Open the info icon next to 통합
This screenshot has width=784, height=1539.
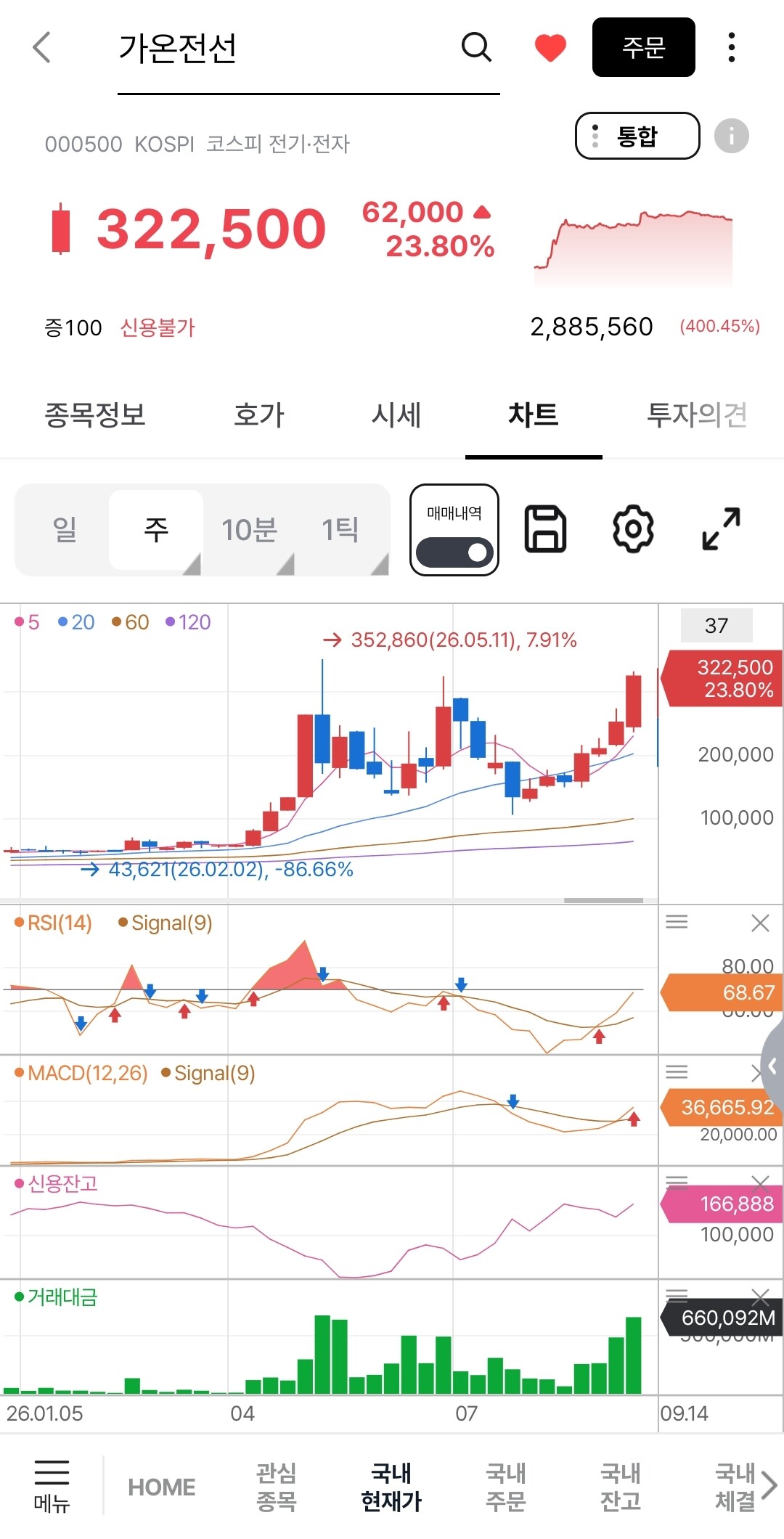pyautogui.click(x=732, y=136)
